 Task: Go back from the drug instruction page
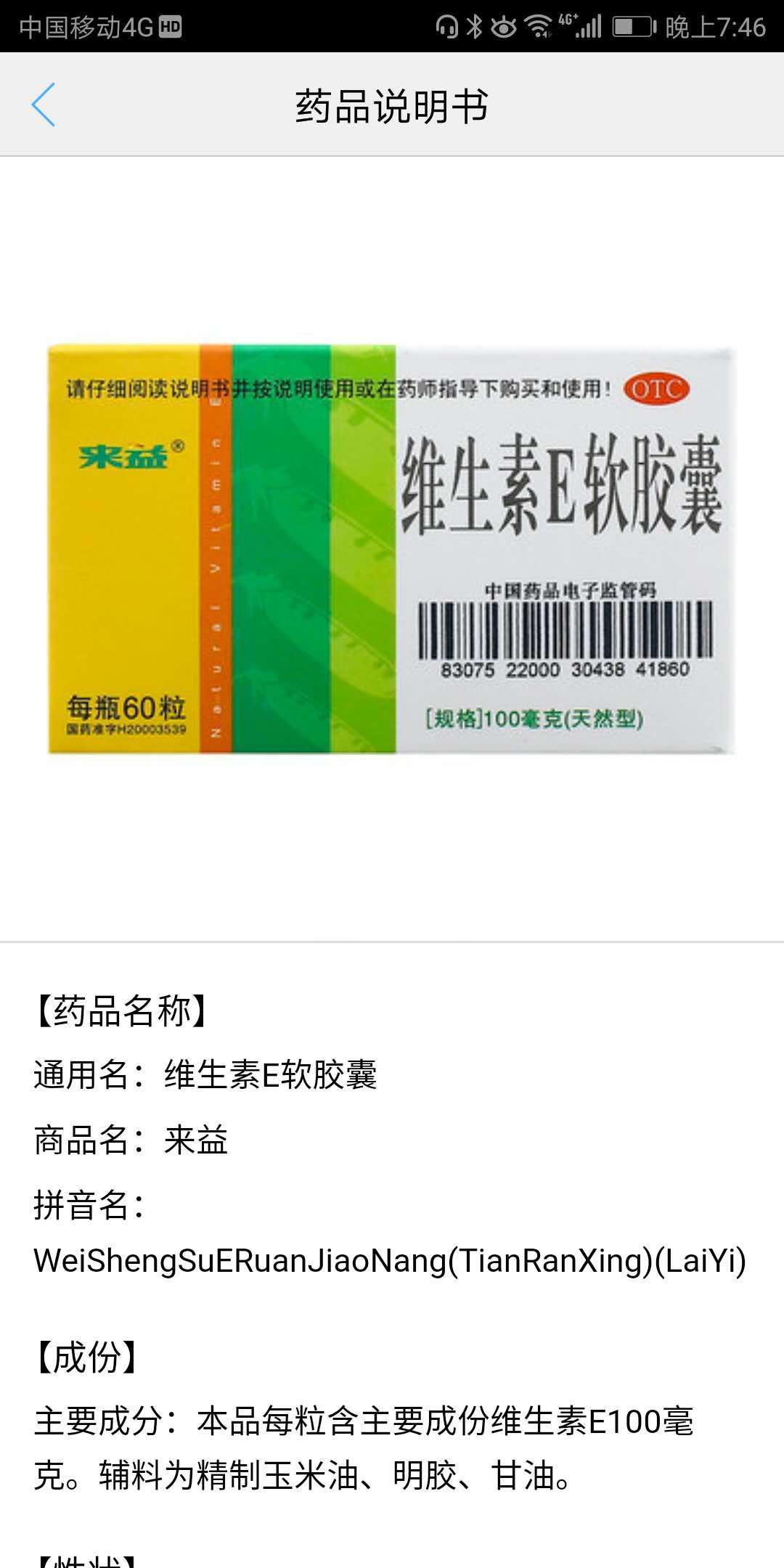pyautogui.click(x=44, y=105)
